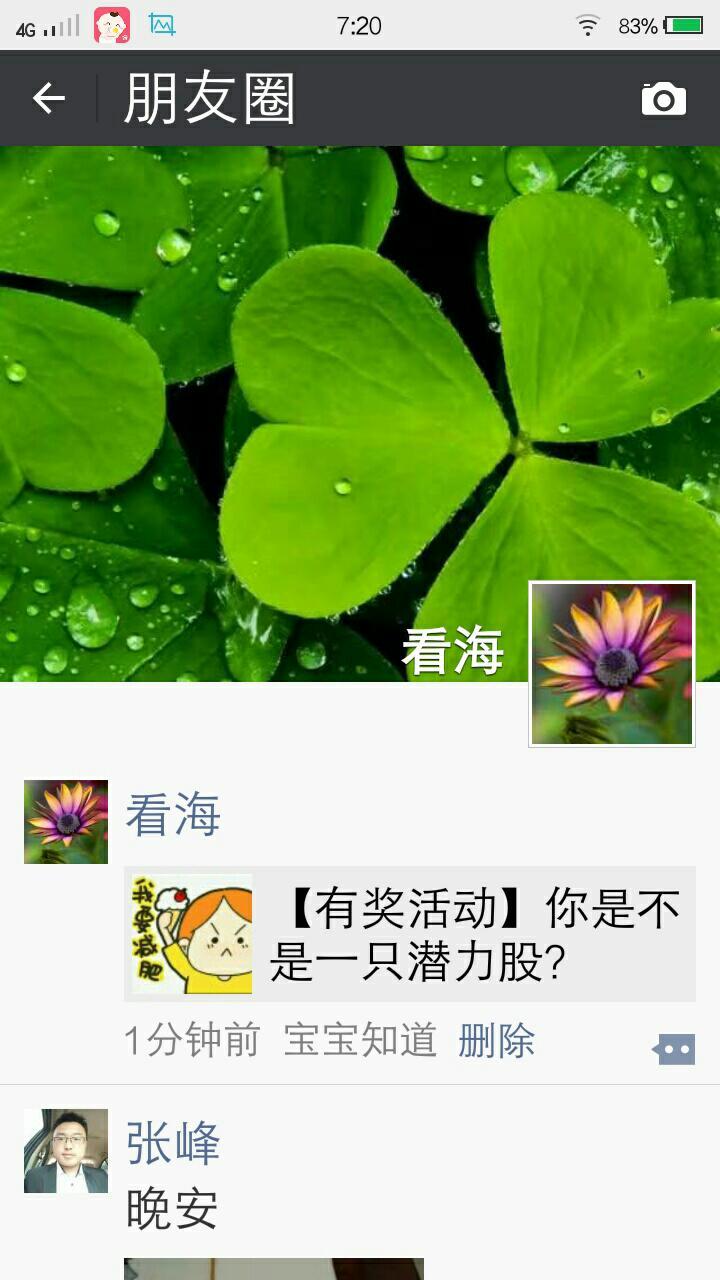Tap the small 看海 avatar beside the post
Screen dimensions: 720x1280
(66, 822)
